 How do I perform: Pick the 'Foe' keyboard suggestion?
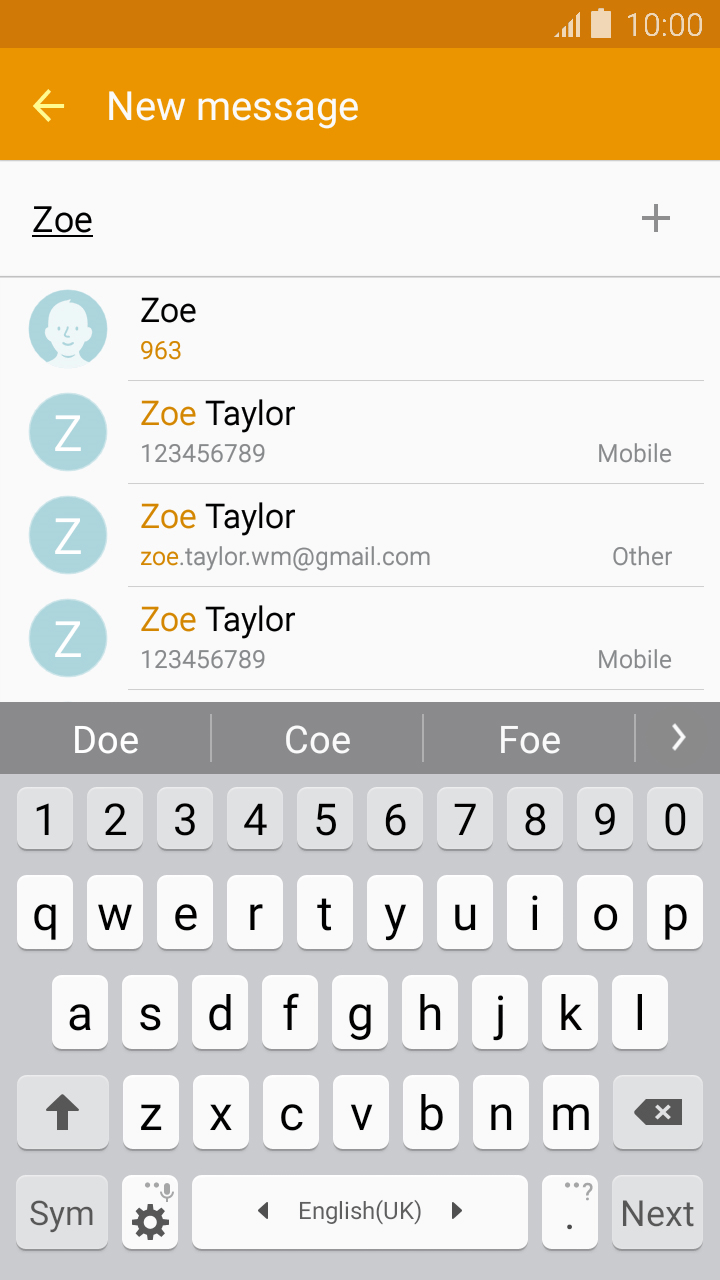coord(529,740)
